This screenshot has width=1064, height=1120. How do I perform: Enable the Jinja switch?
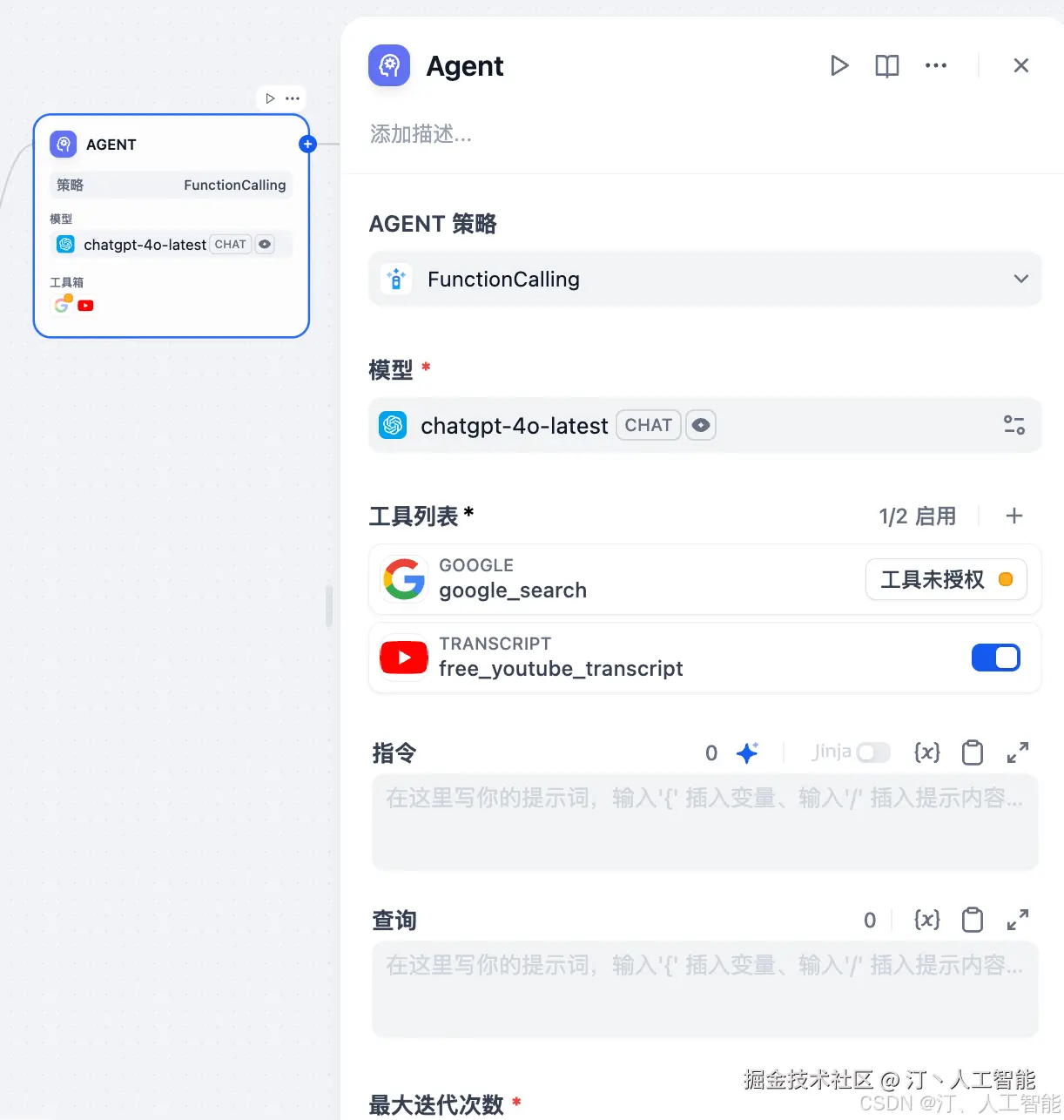pos(872,752)
